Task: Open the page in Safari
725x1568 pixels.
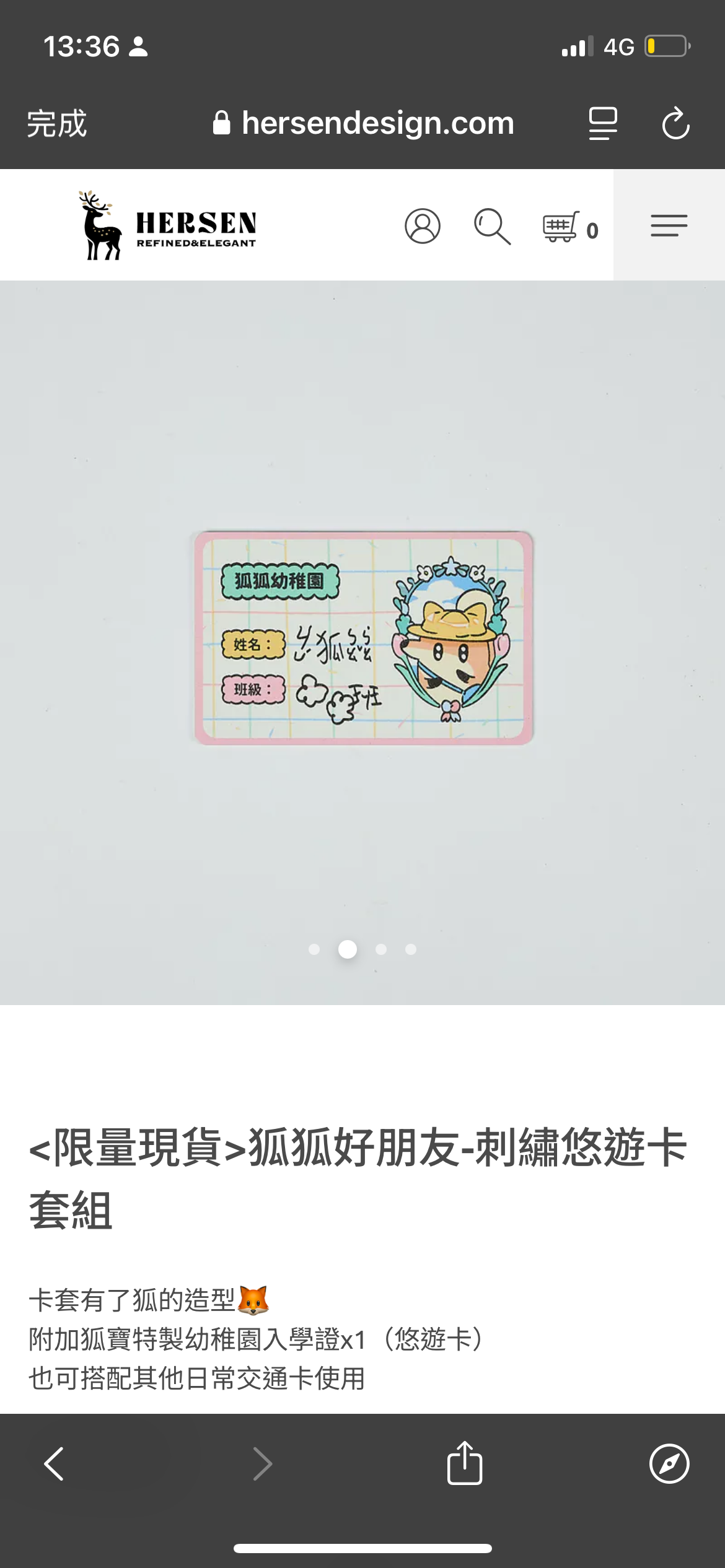Action: click(669, 1464)
